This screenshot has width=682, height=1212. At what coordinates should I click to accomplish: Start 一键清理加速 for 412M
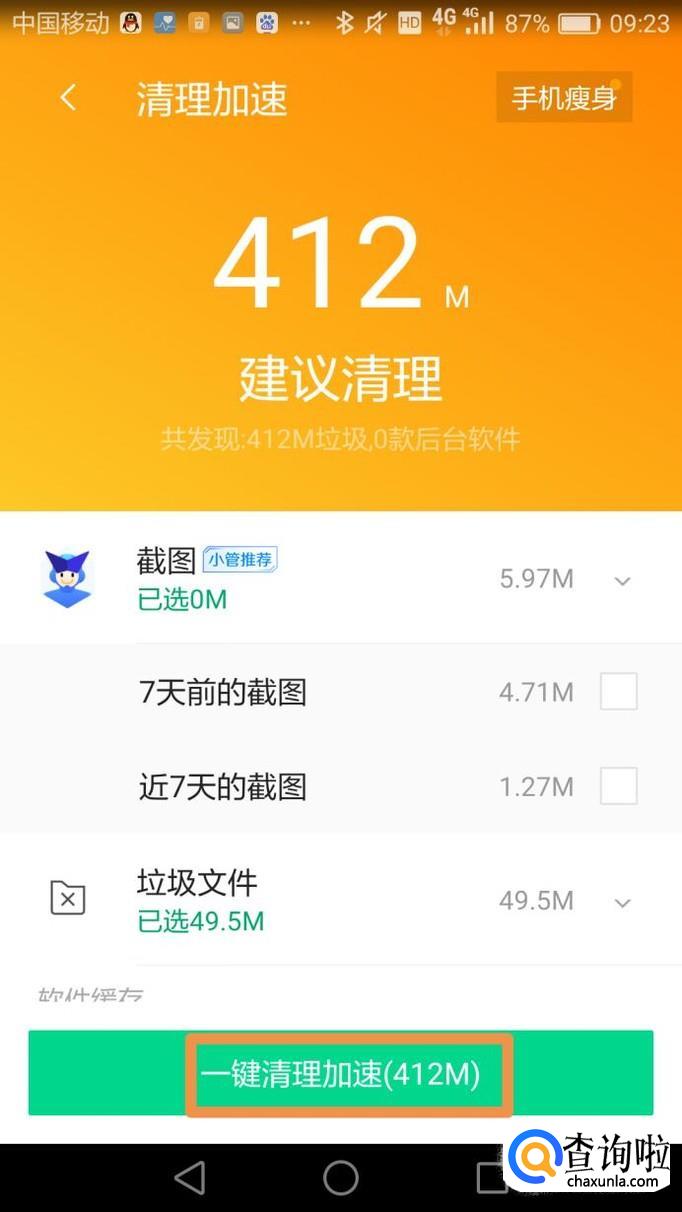click(x=341, y=1074)
